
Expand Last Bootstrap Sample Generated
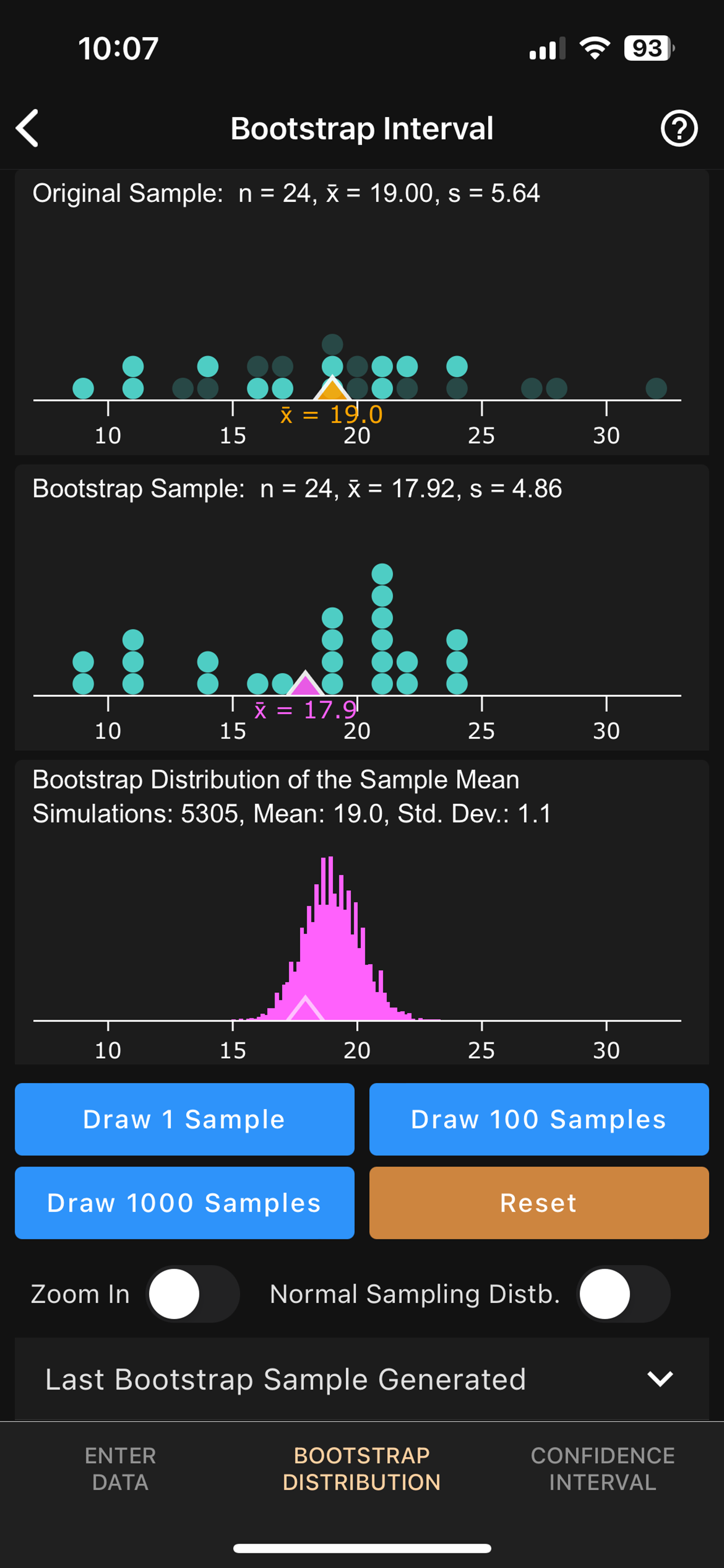pos(362,1380)
